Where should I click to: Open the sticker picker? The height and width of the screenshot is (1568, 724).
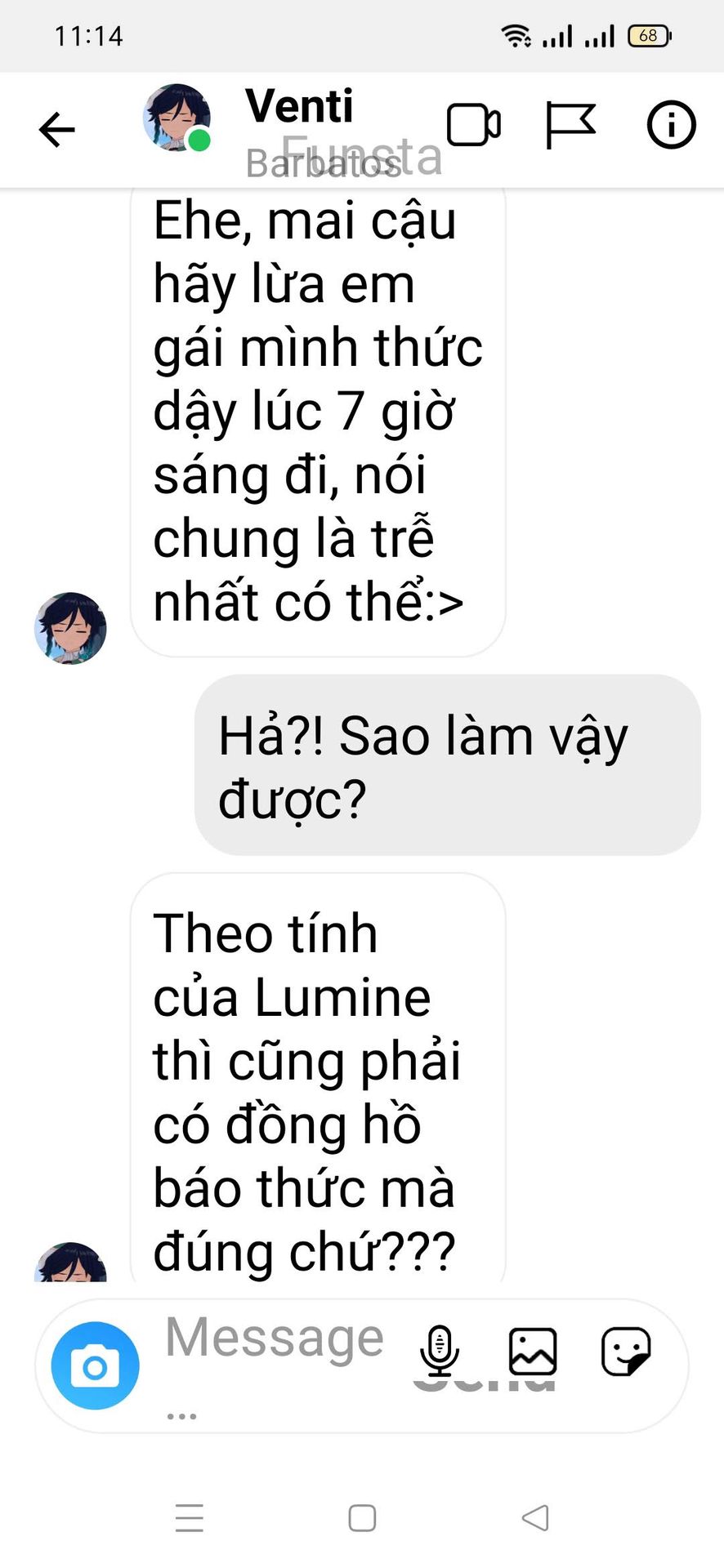pos(626,1351)
